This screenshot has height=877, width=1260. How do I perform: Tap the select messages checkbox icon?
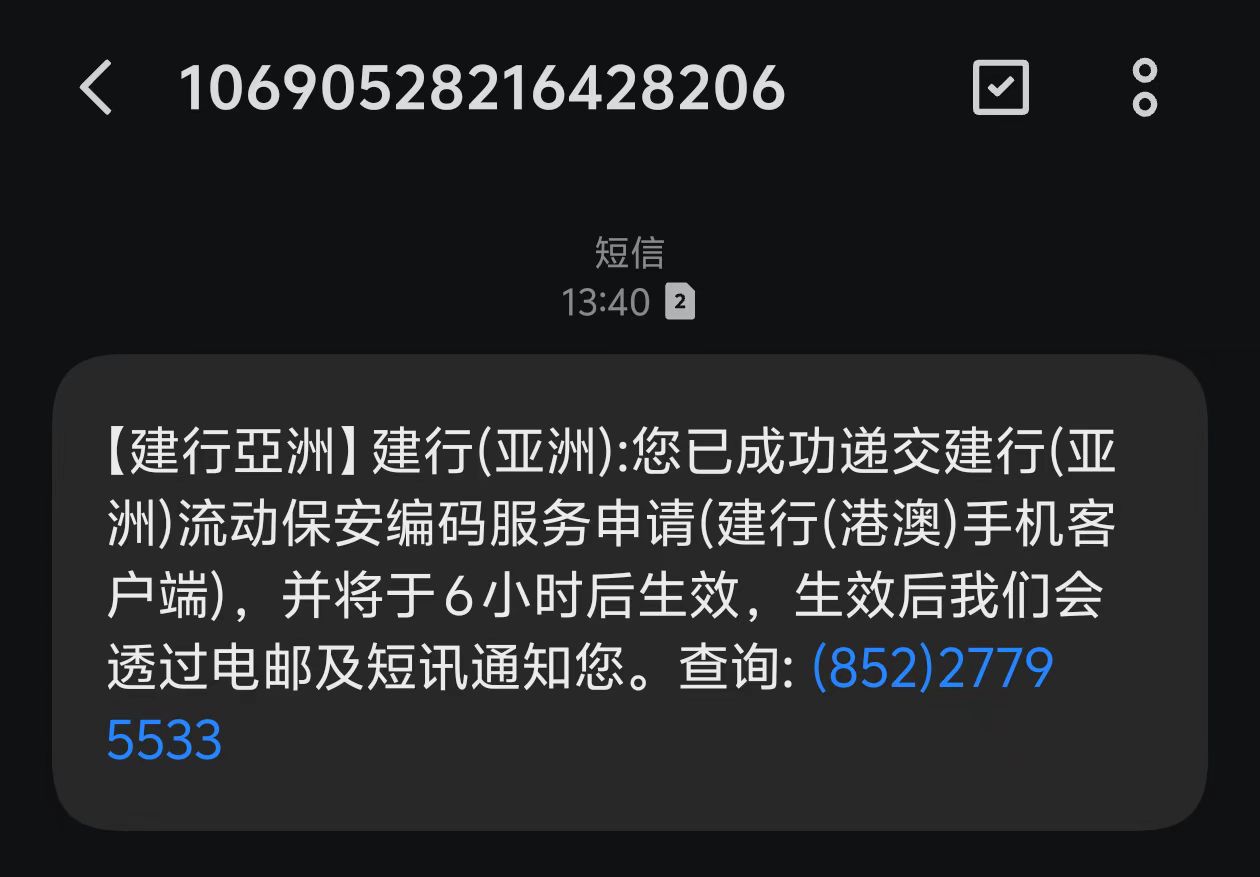1000,88
